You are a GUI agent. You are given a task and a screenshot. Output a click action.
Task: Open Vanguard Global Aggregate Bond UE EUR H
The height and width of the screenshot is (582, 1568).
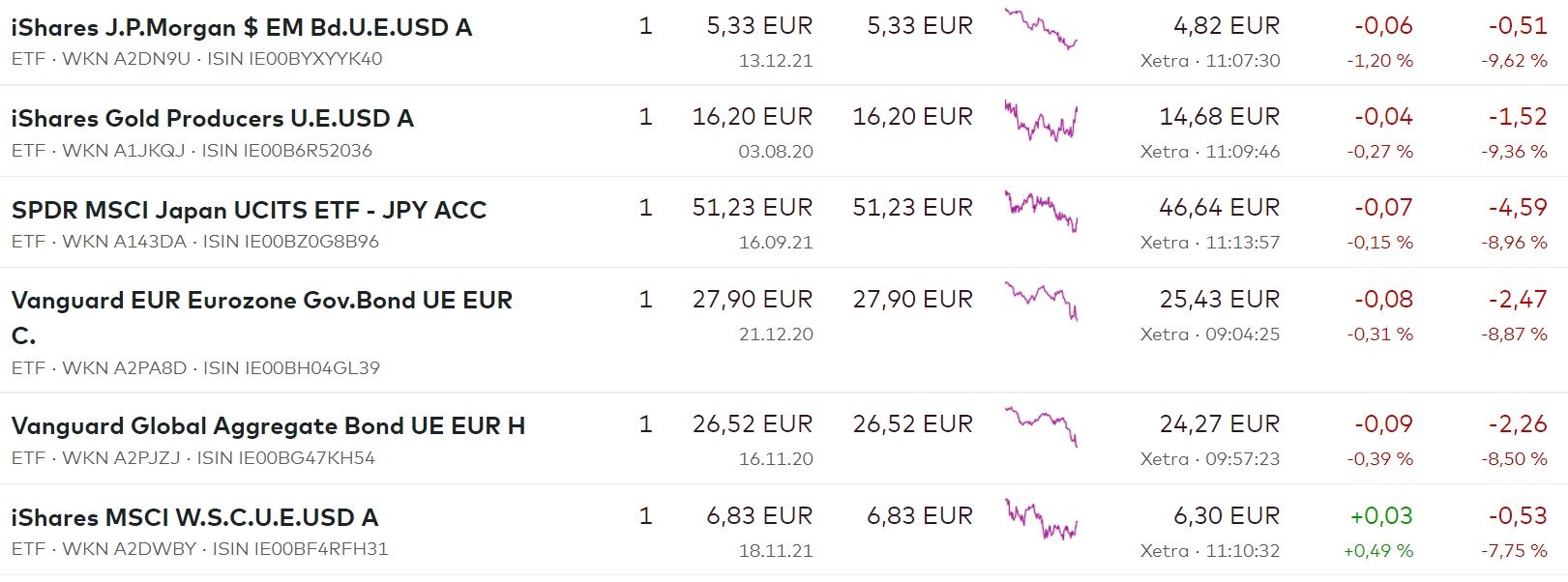pyautogui.click(x=268, y=425)
